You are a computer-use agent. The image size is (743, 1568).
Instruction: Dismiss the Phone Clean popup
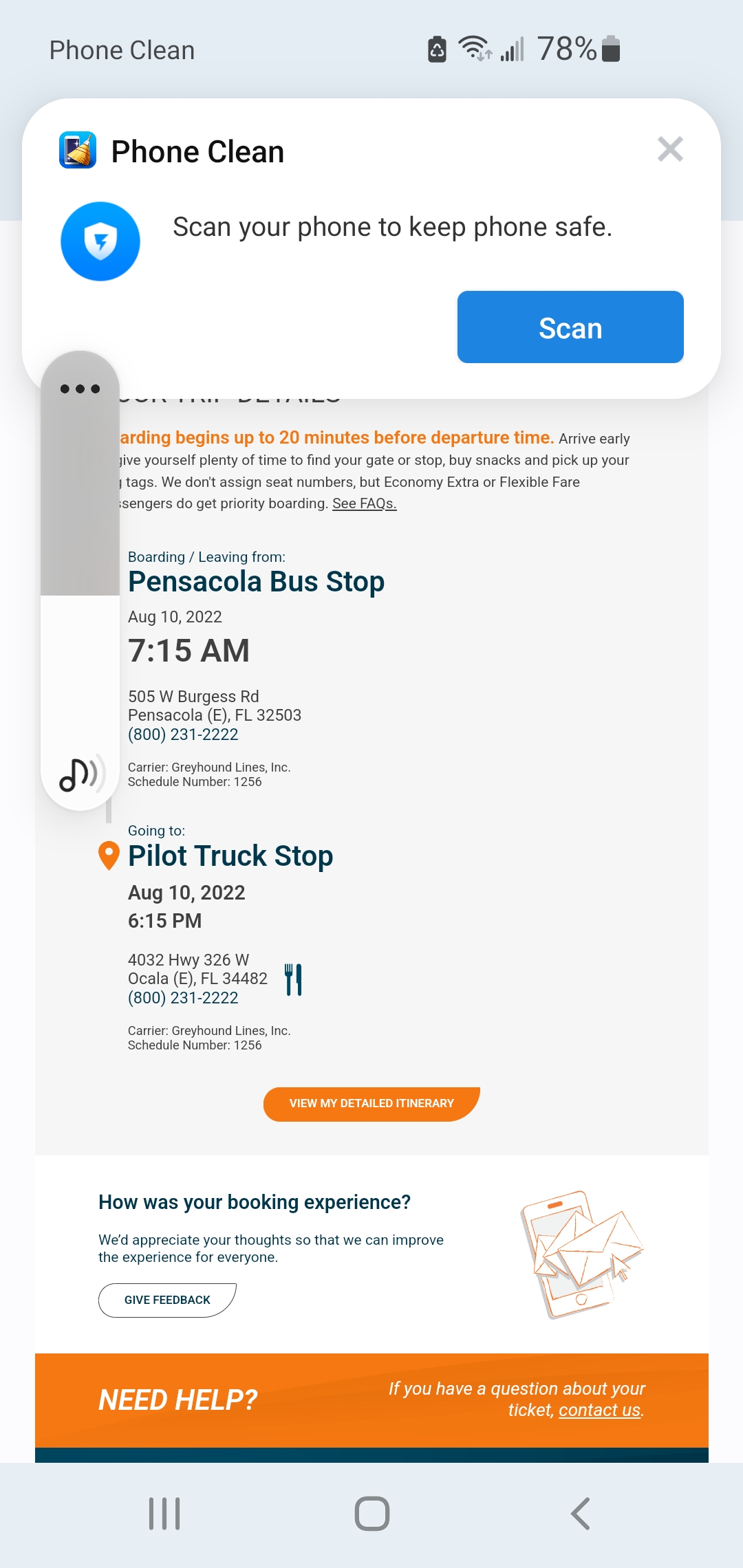669,149
